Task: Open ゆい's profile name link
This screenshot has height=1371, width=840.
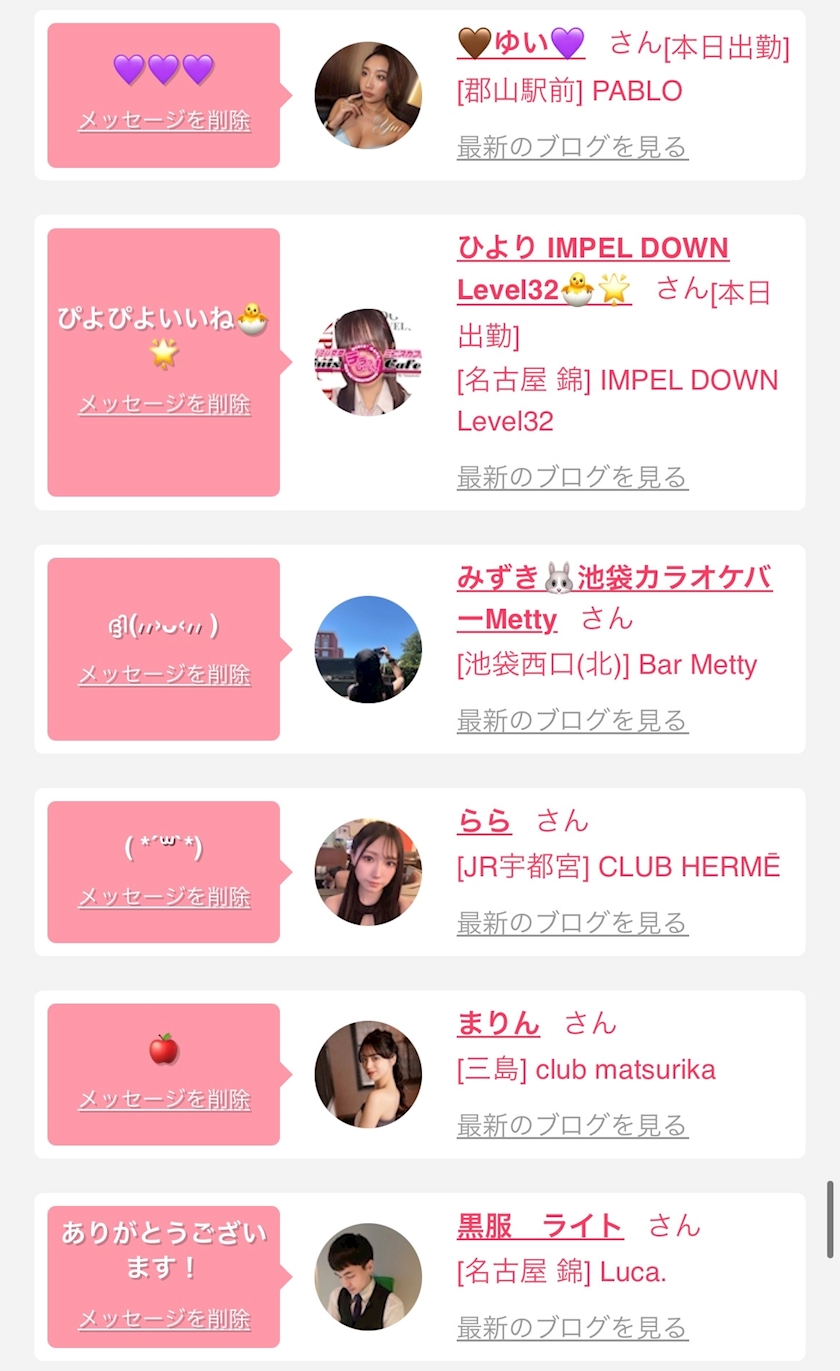Action: tap(521, 43)
